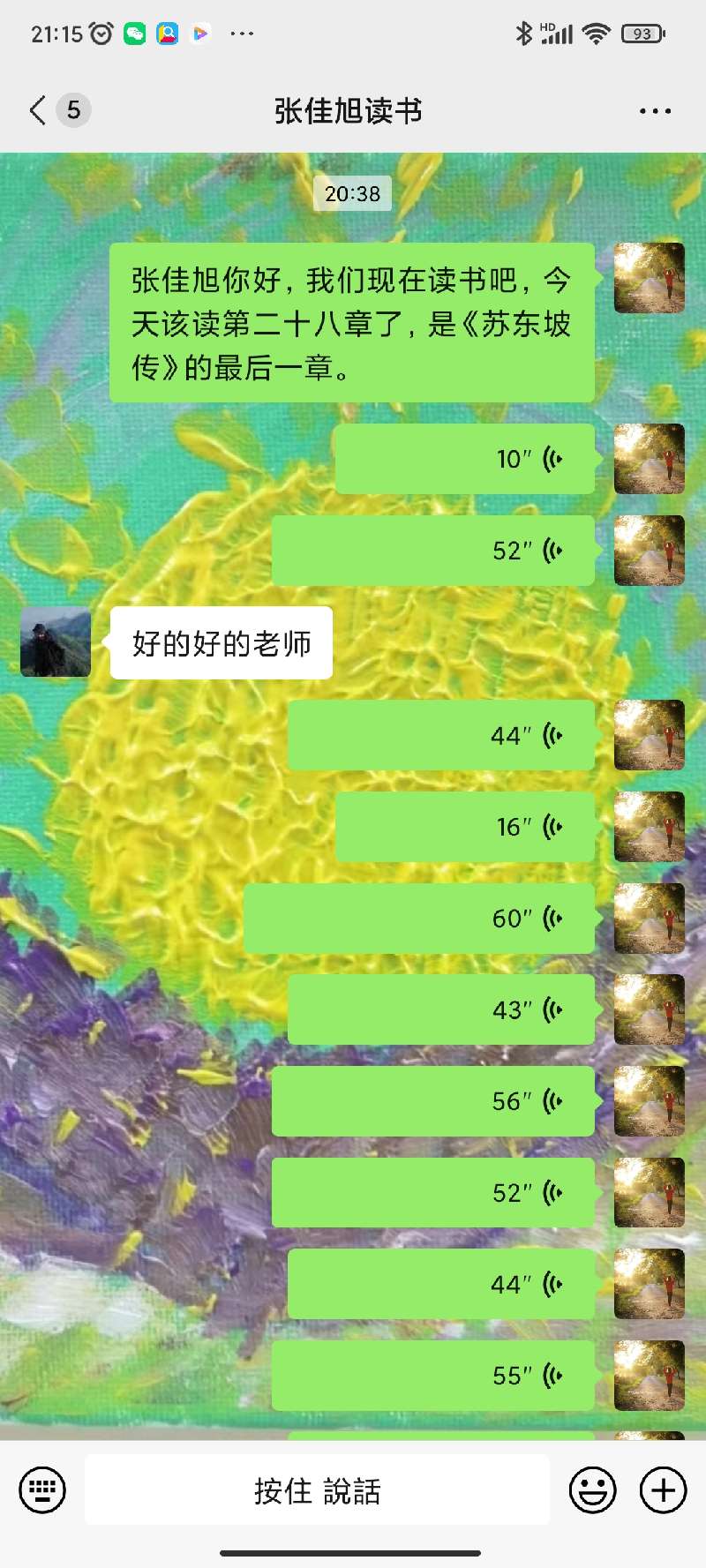
Task: Switch to keyboard text input
Action: pyautogui.click(x=42, y=1490)
